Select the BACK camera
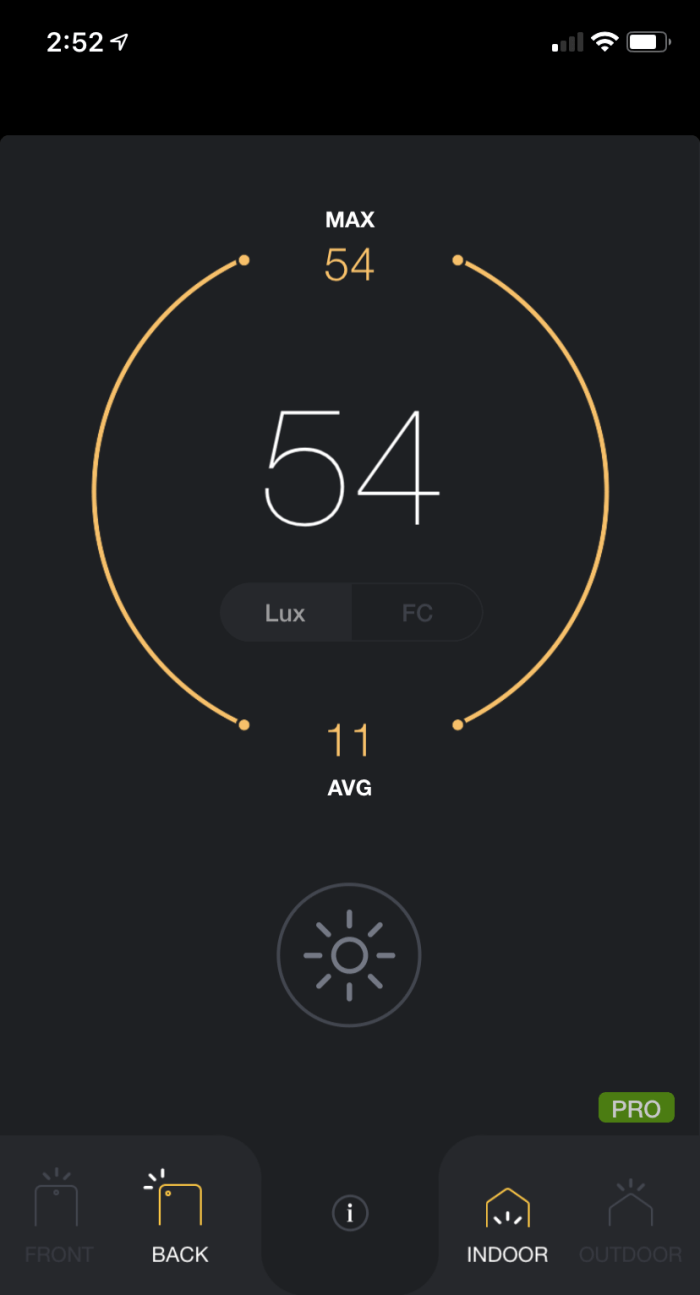The image size is (700, 1295). click(180, 1216)
